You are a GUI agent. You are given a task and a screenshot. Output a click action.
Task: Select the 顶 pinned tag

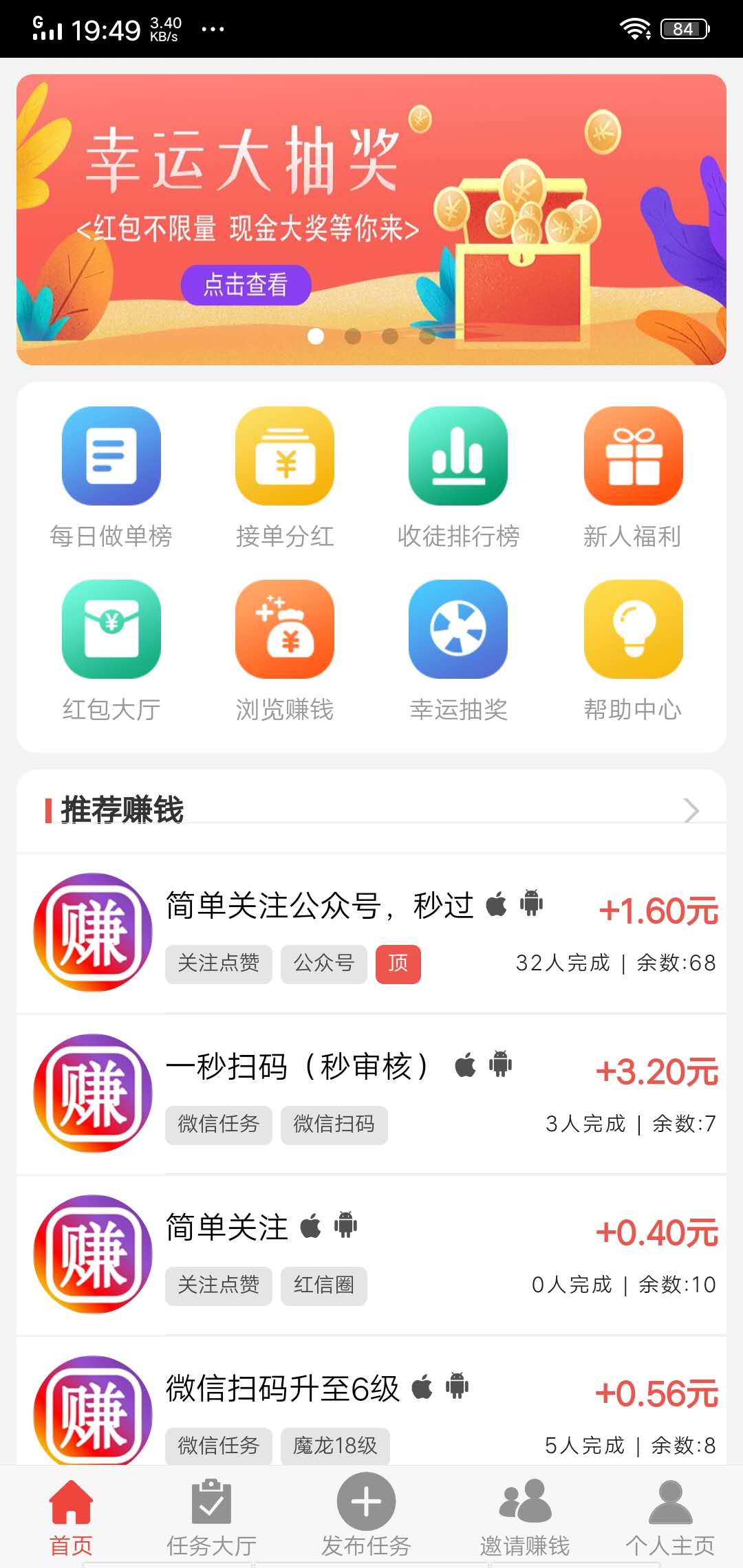coord(398,964)
